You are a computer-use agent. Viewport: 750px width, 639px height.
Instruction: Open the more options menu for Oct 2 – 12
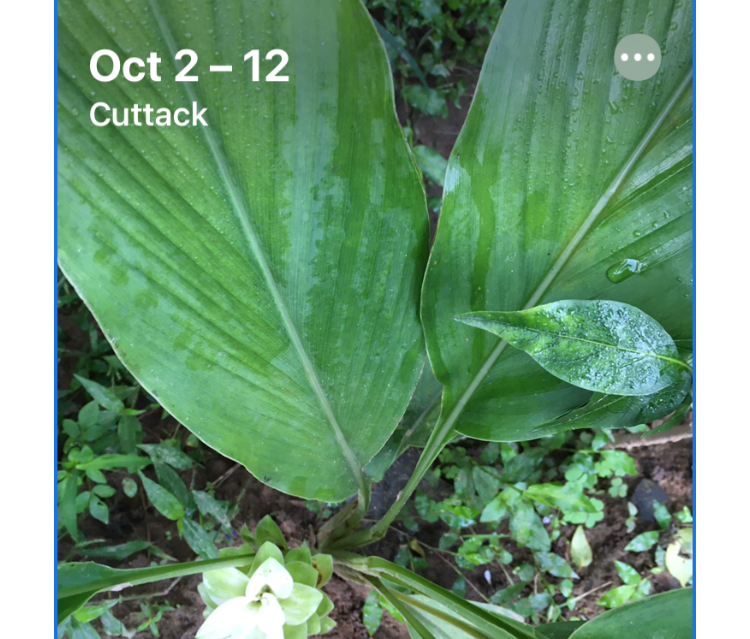637,57
